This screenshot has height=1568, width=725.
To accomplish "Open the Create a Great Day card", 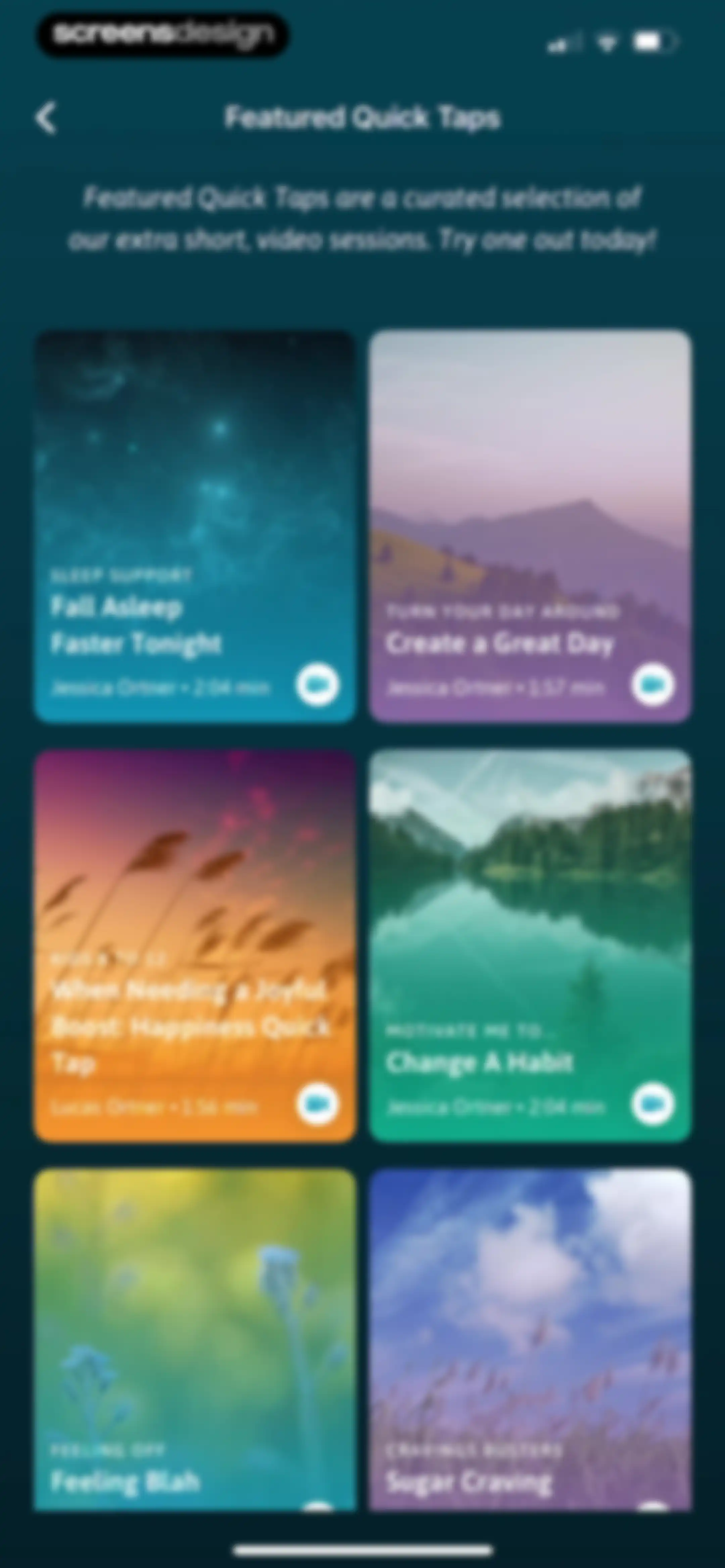I will click(530, 526).
